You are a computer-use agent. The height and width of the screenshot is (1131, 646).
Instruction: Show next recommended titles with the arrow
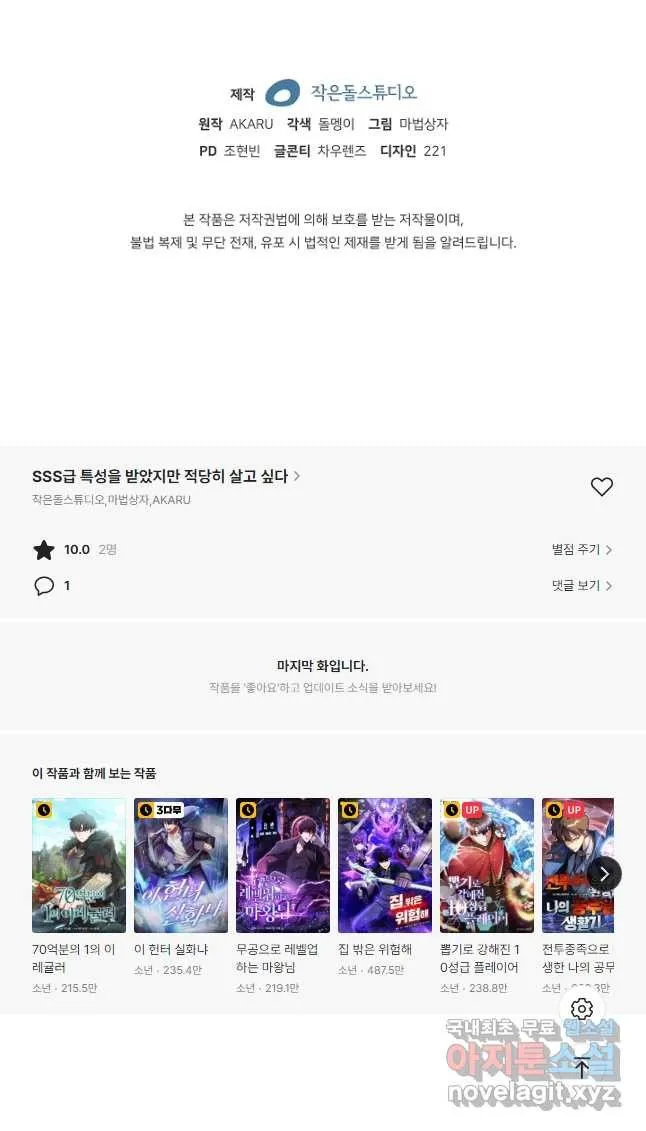tap(604, 874)
